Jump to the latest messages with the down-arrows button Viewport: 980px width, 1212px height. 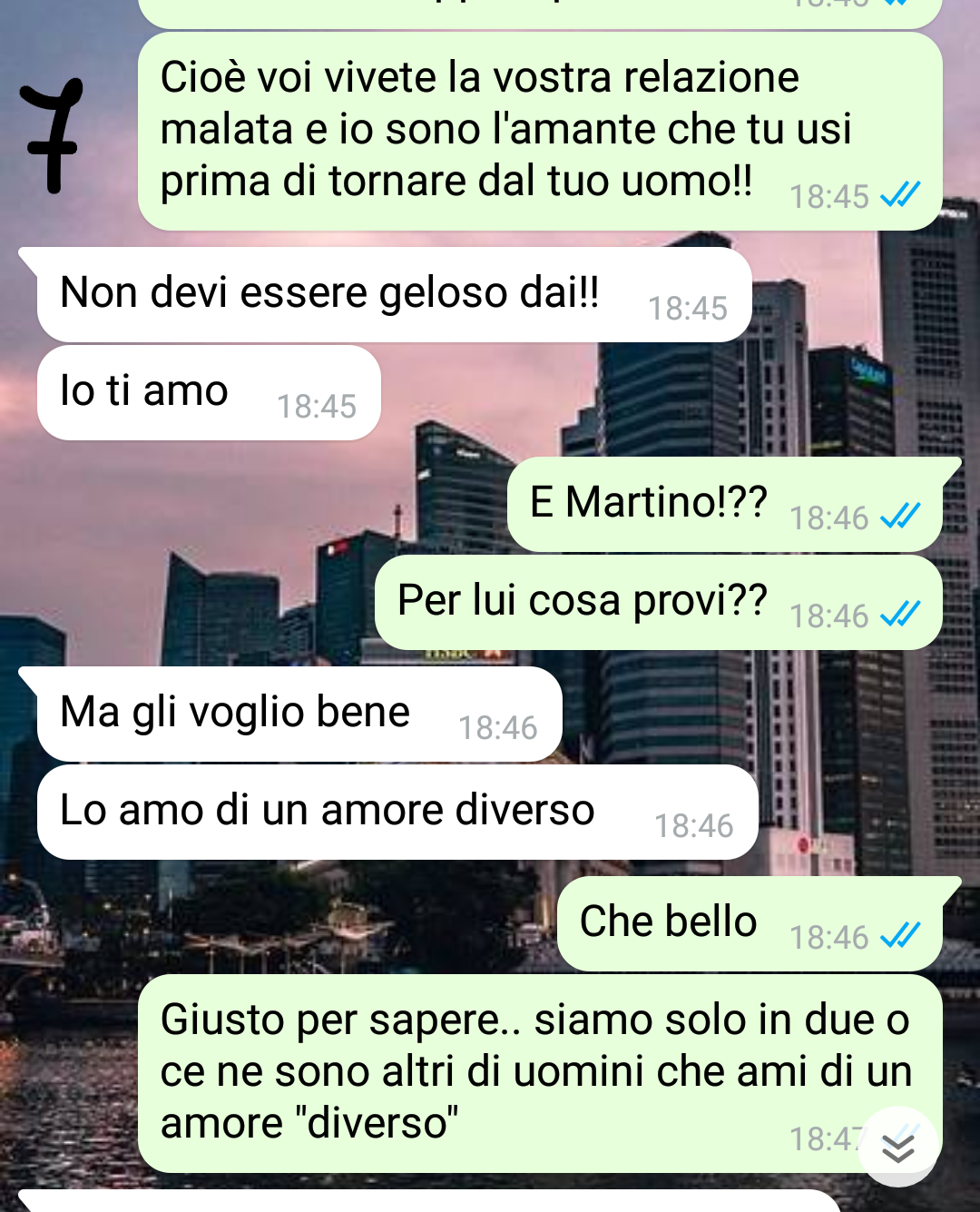[x=898, y=1148]
